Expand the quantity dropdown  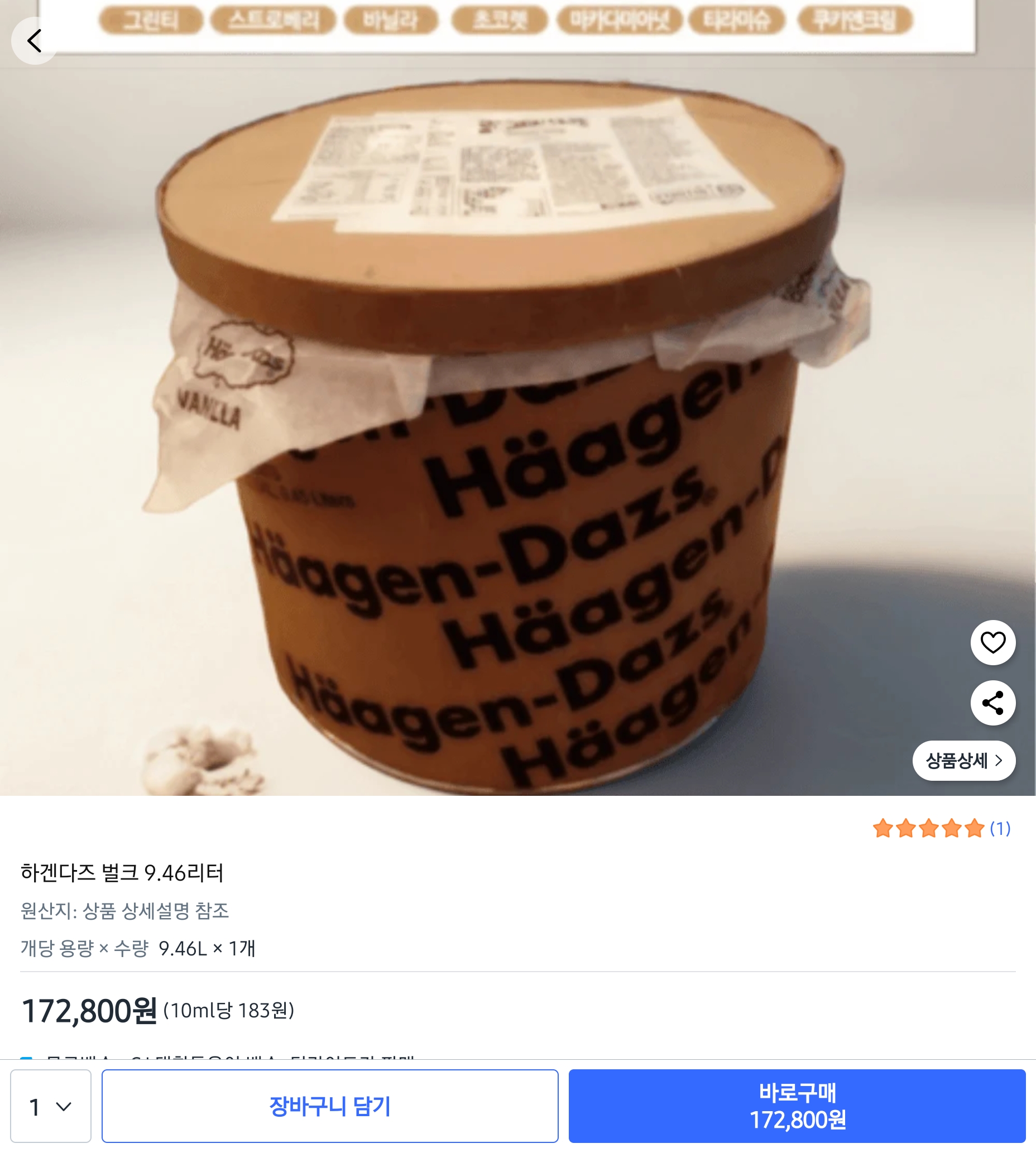pos(51,1106)
